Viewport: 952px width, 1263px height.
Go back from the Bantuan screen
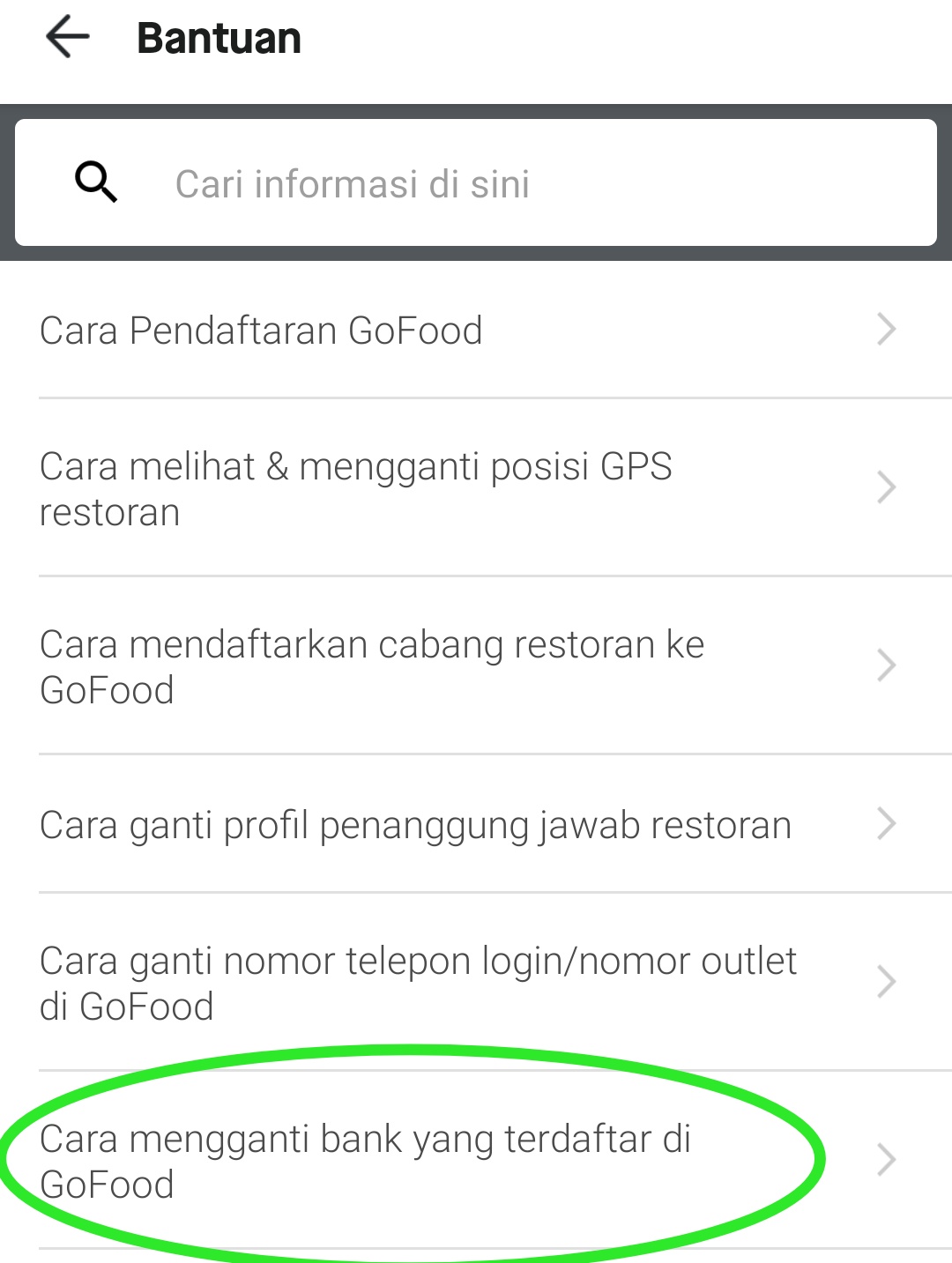pos(68,39)
